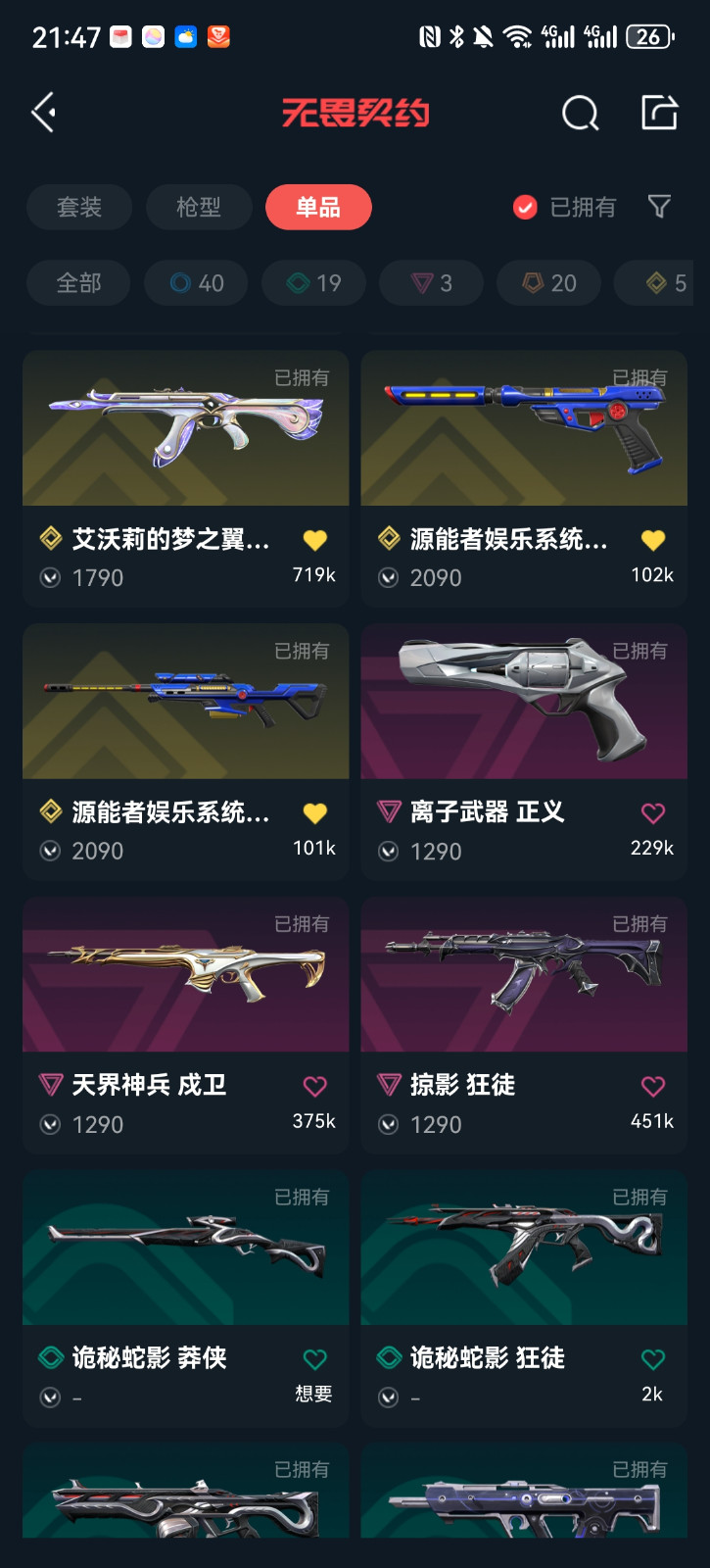Viewport: 710px width, 1568px height.
Task: Like the 天界神兵 戍卫 skin with the heart
Action: [314, 1086]
